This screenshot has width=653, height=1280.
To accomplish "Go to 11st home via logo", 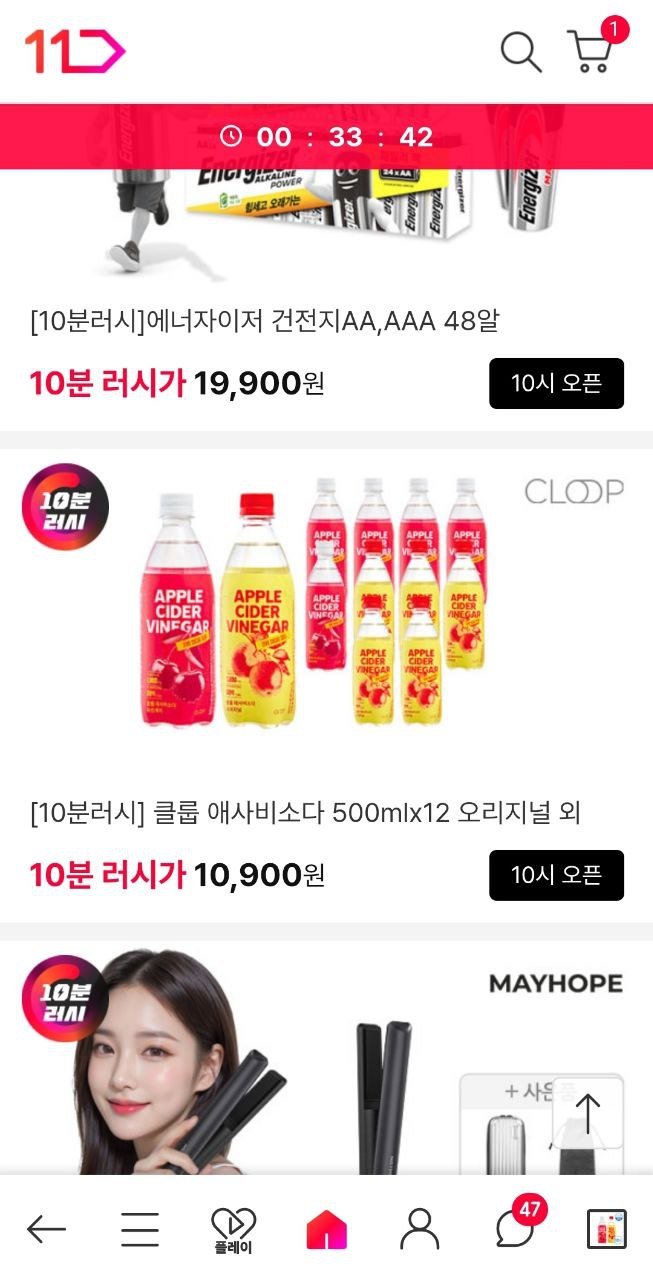I will point(75,51).
